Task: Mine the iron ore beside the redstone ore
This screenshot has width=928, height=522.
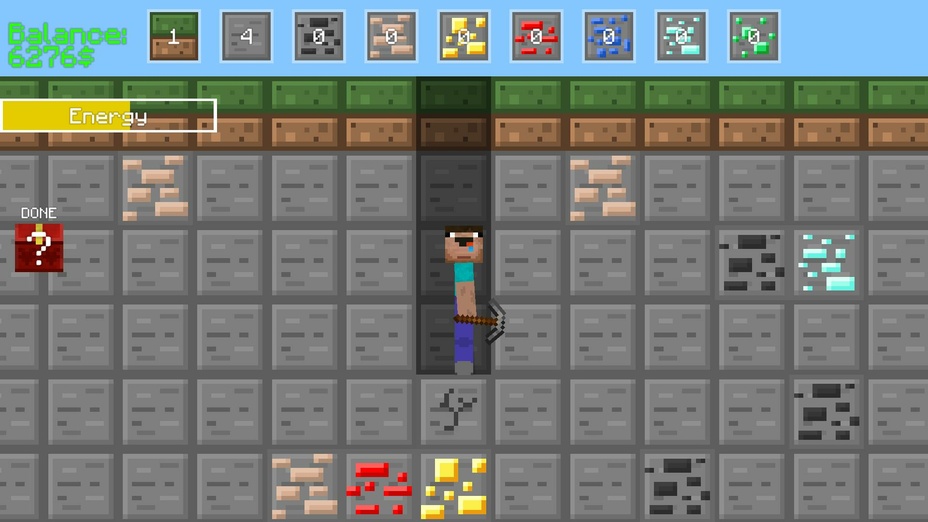Action: coord(304,486)
